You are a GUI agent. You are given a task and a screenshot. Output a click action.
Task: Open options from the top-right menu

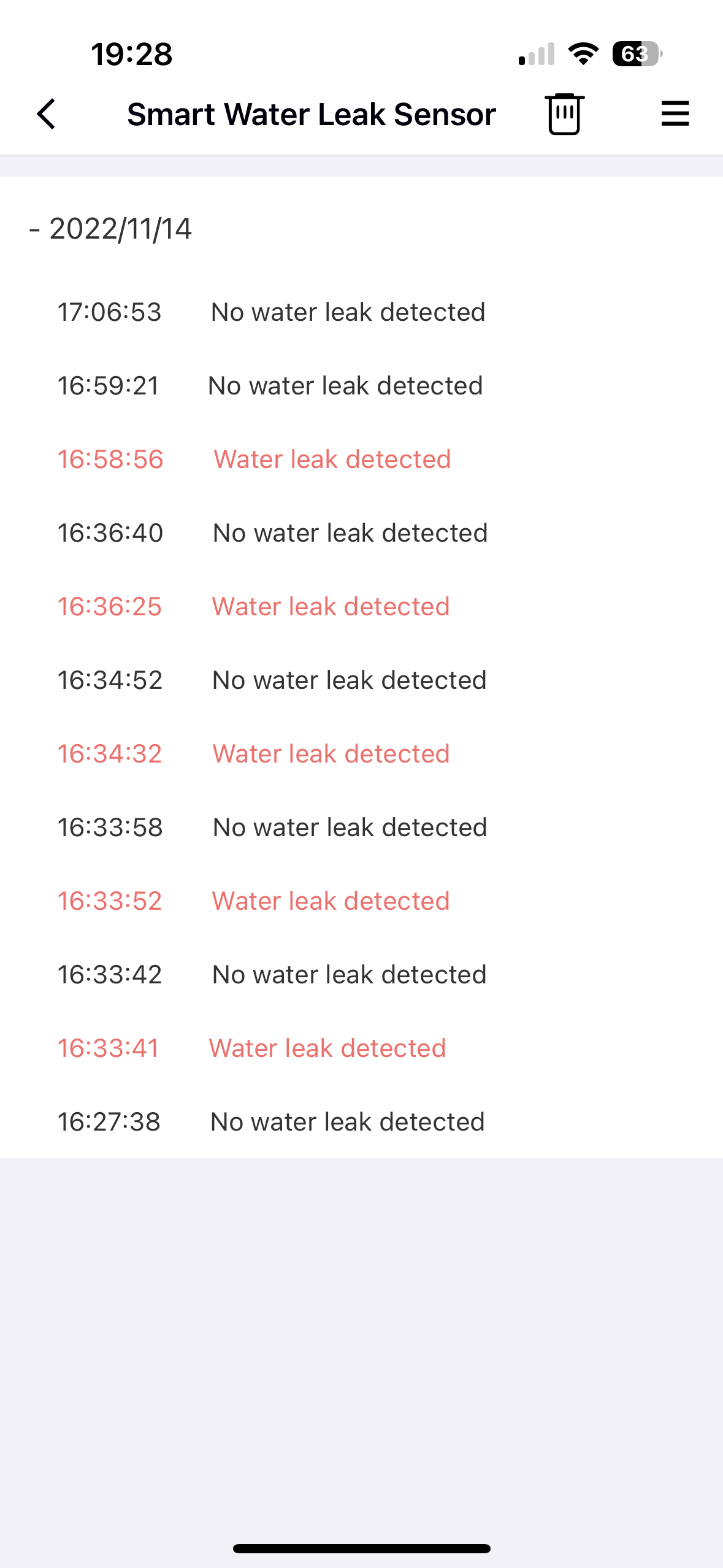(675, 113)
